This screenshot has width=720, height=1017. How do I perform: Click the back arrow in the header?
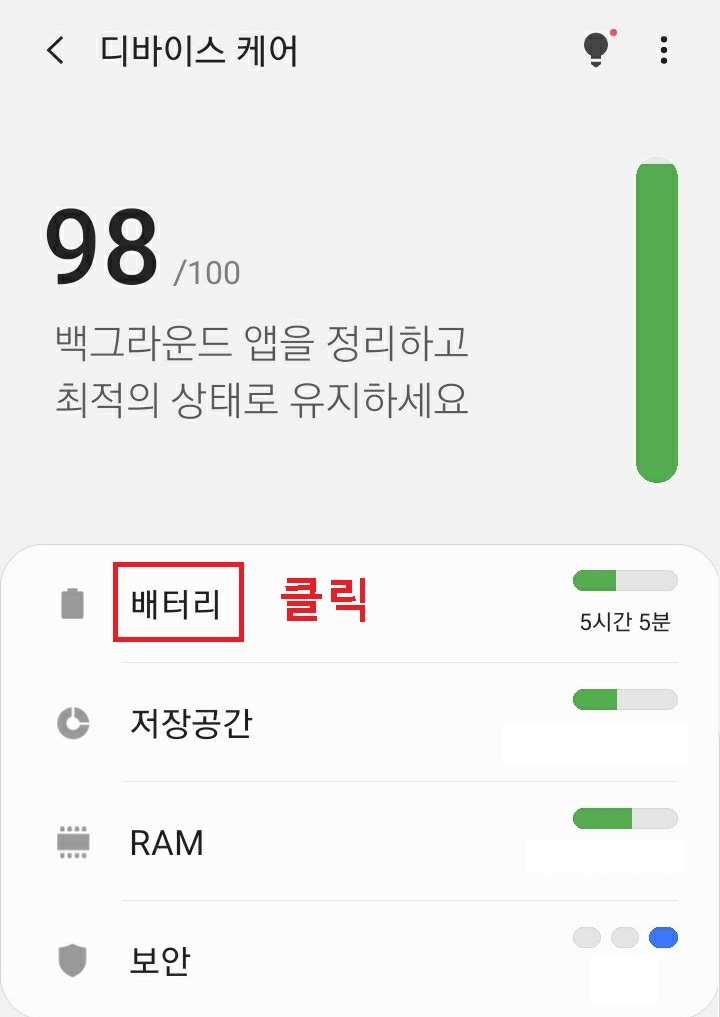coord(53,50)
